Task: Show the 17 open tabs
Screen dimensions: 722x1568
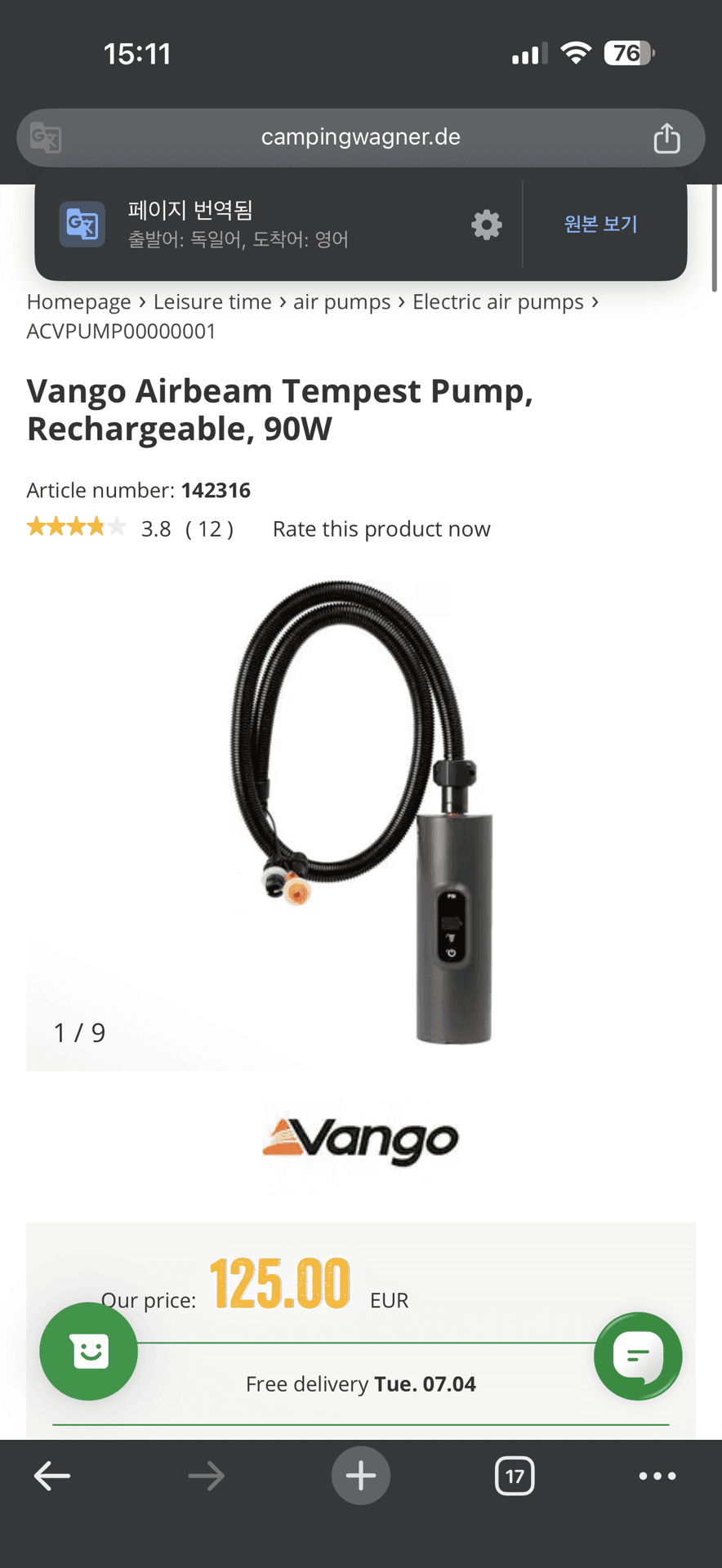Action: pos(515,1476)
